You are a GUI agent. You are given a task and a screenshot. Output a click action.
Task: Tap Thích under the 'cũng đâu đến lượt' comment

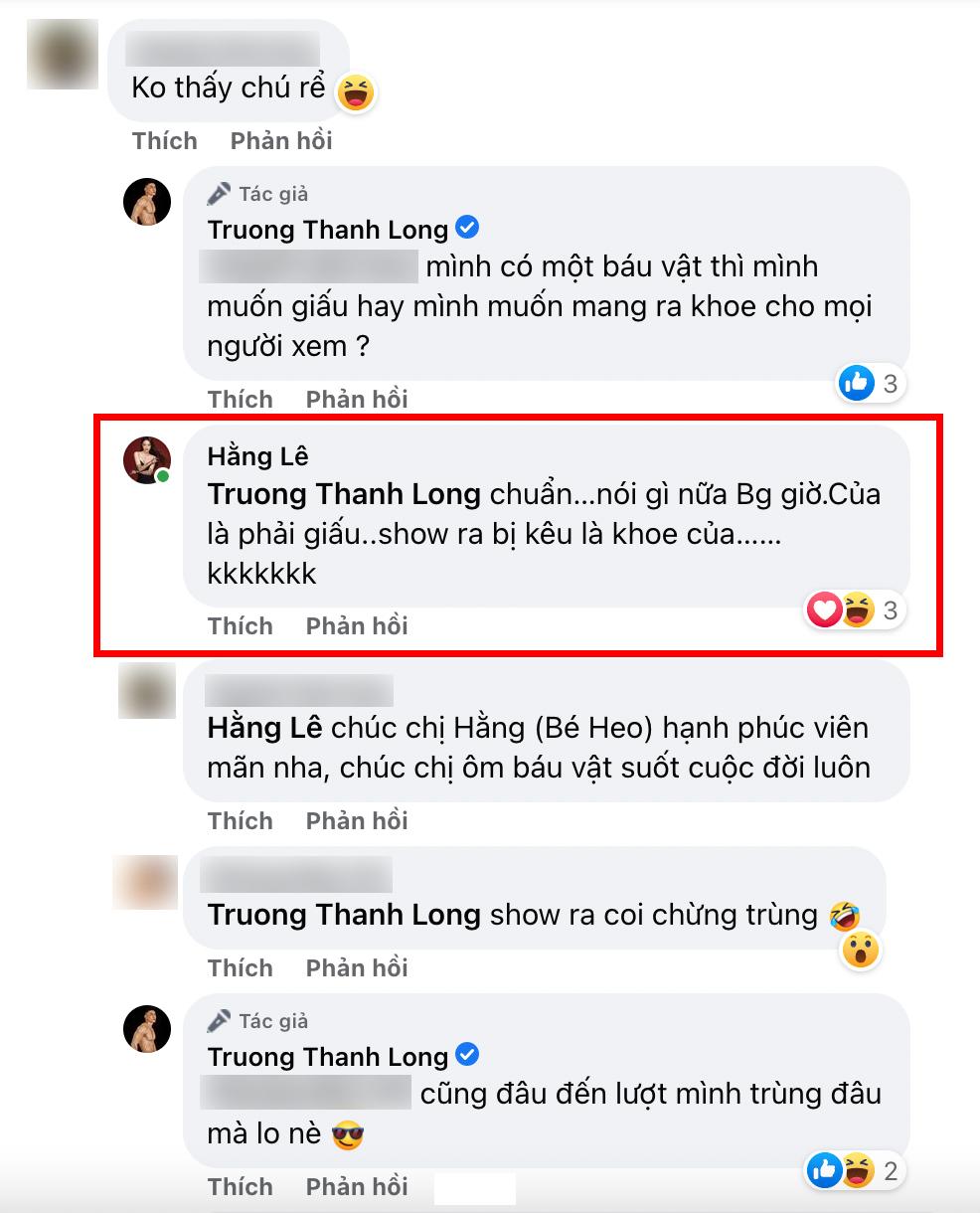pyautogui.click(x=240, y=1187)
